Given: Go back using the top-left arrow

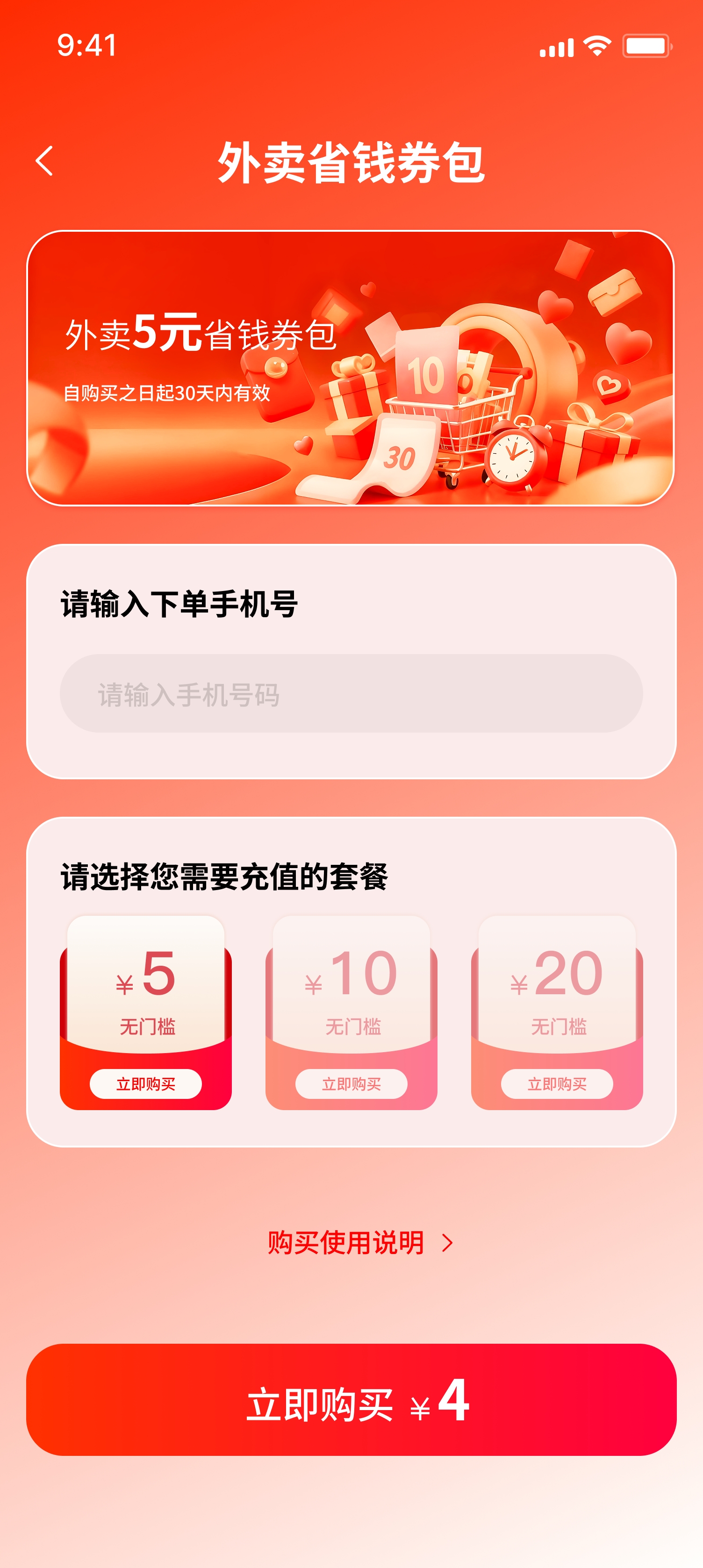Looking at the screenshot, I should (x=44, y=161).
